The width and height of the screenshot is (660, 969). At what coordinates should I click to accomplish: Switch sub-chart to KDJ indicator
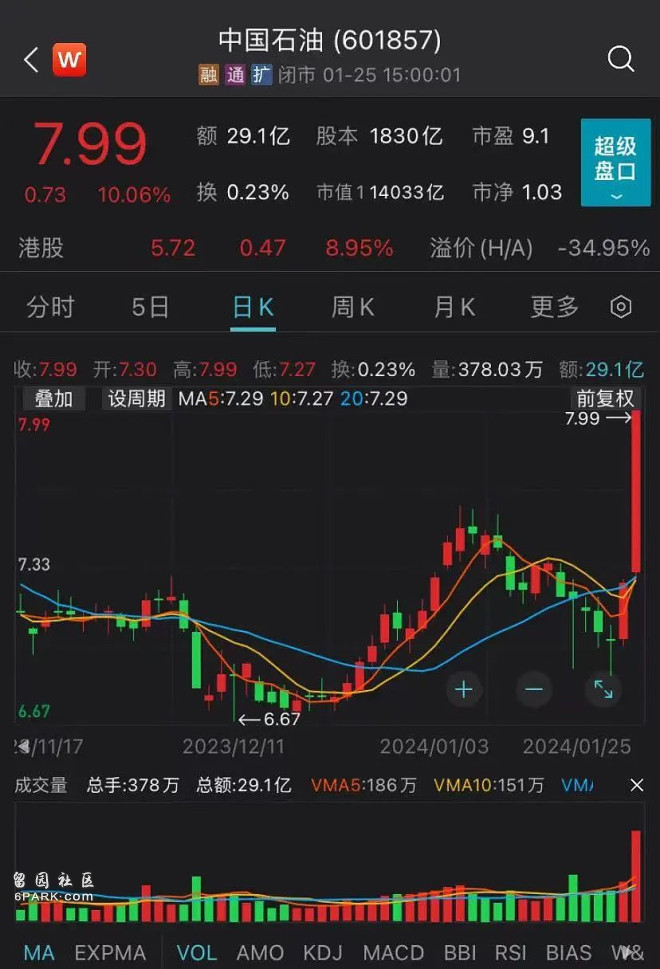click(x=322, y=953)
